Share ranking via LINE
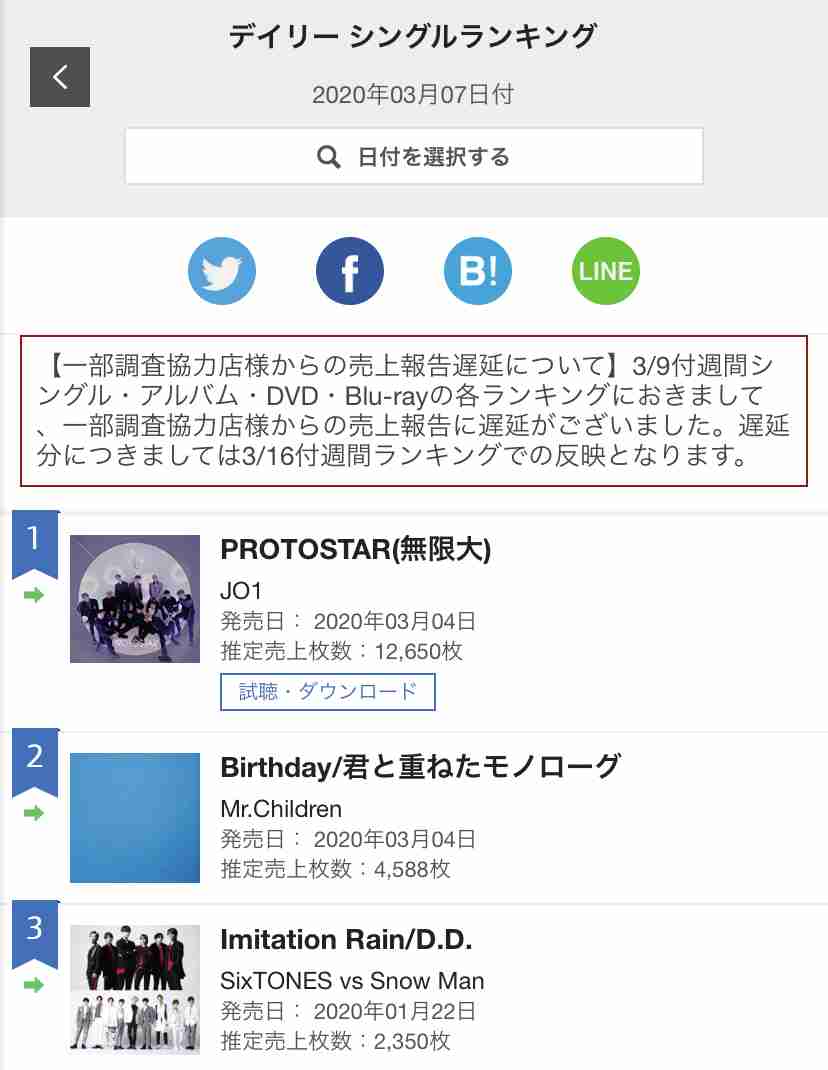The width and height of the screenshot is (828, 1070). tap(606, 271)
